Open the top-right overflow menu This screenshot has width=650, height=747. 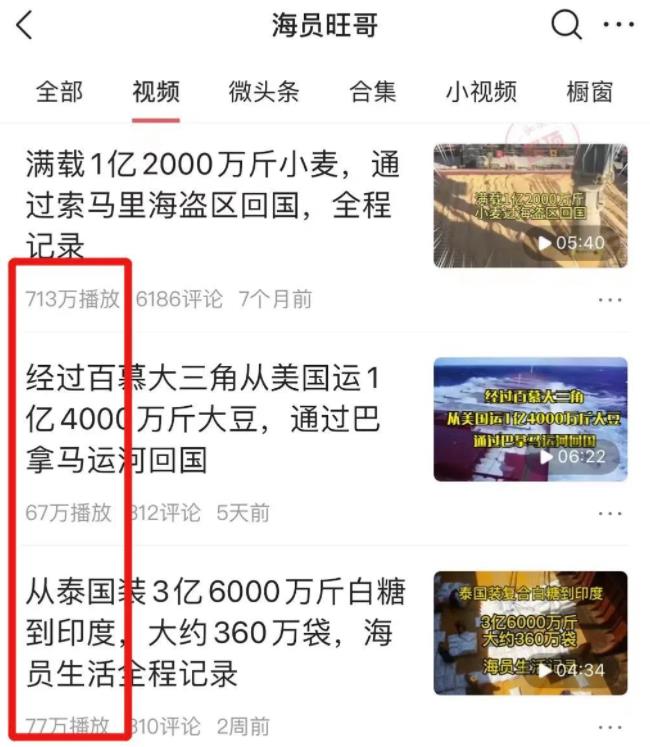pyautogui.click(x=619, y=26)
